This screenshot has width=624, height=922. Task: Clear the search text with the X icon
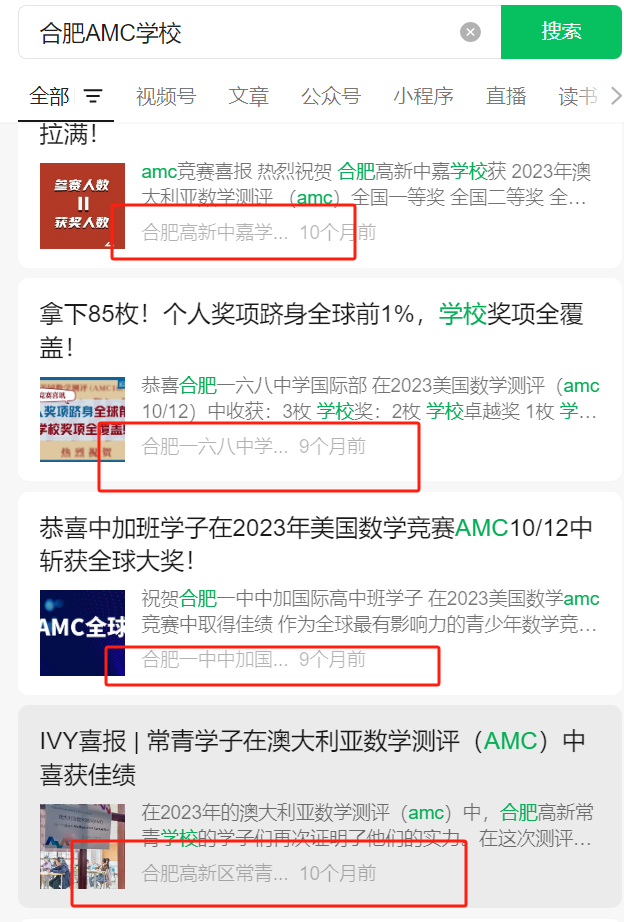470,32
